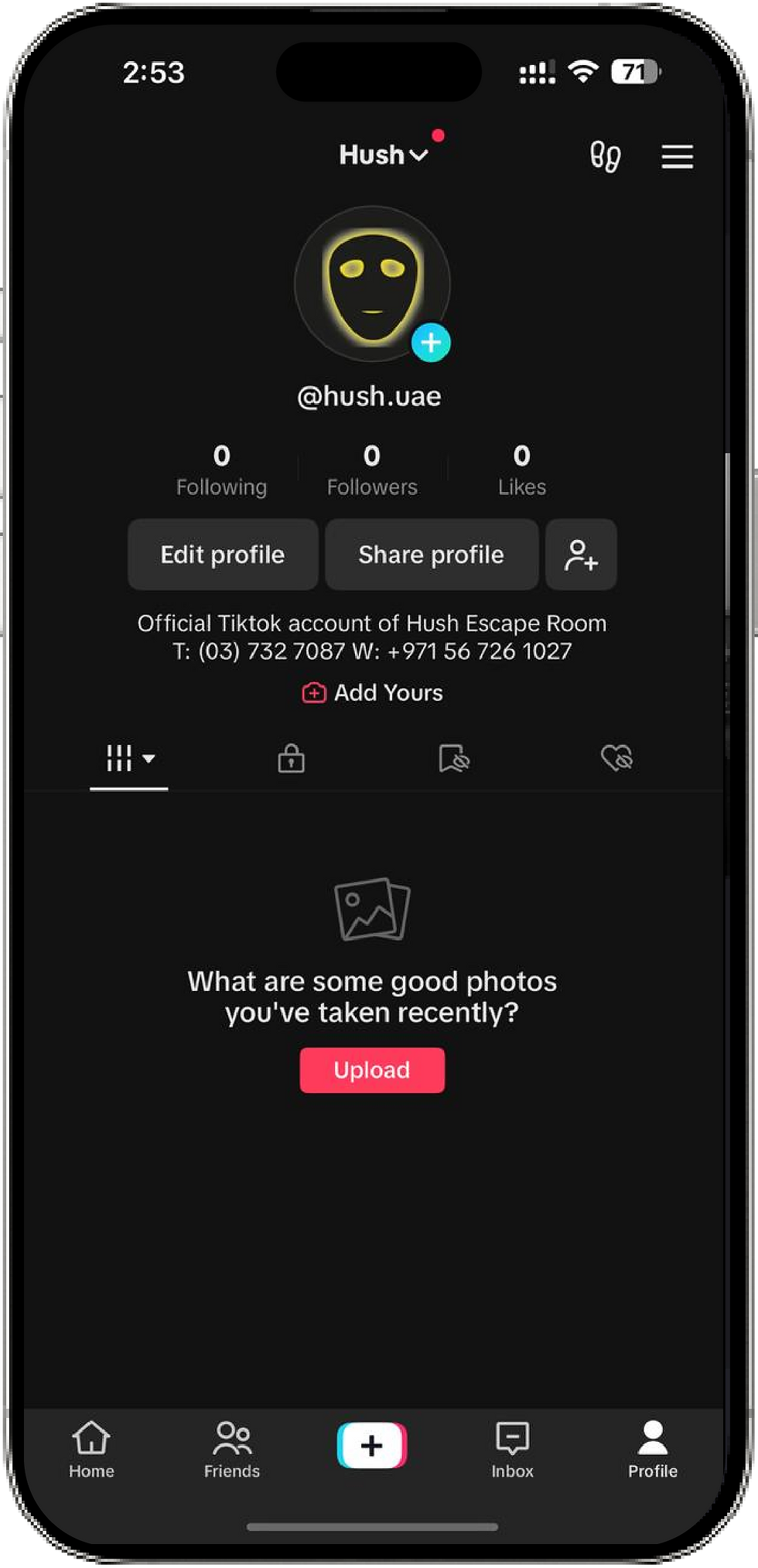Screen dimensions: 758x1568
Task: Tap Share profile
Action: [x=431, y=555]
